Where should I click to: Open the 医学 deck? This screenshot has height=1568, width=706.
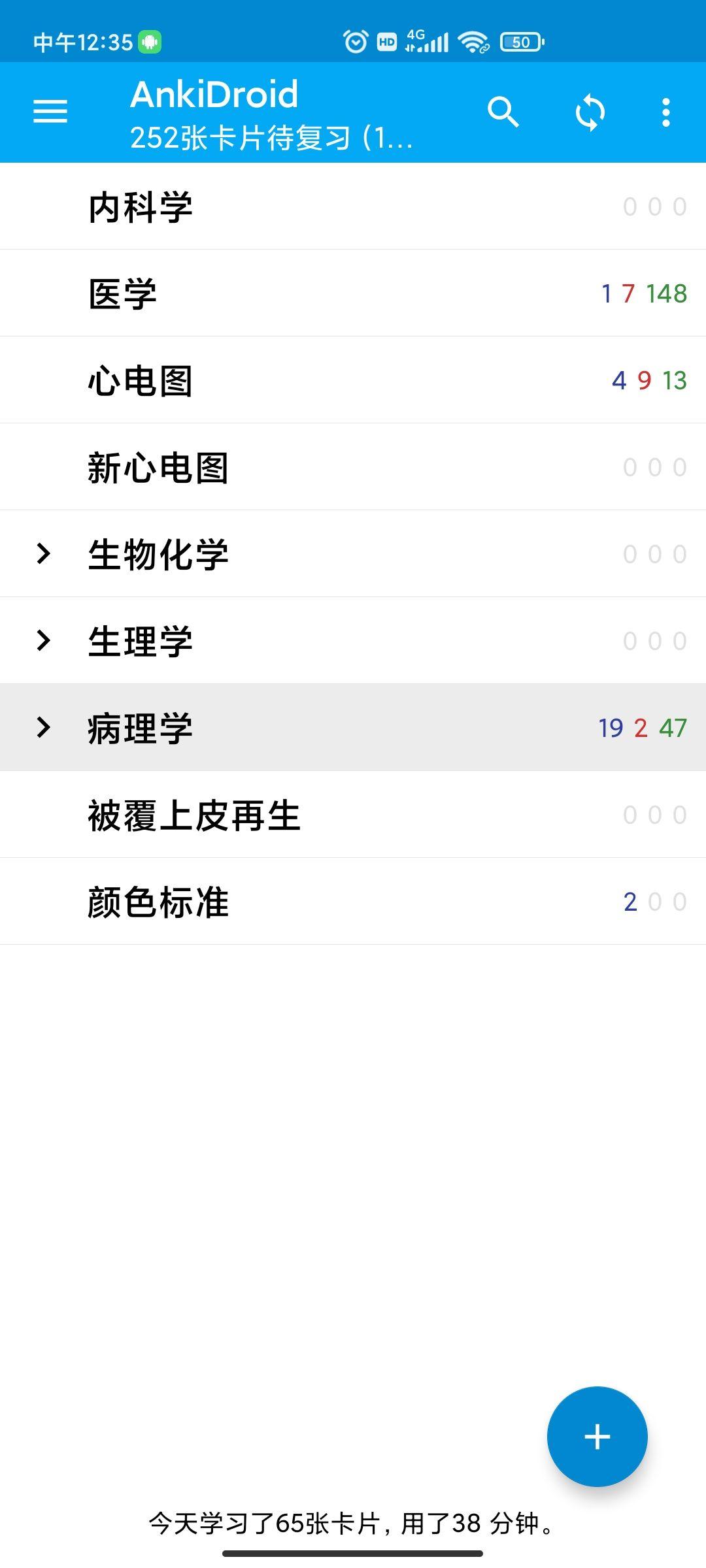click(123, 293)
